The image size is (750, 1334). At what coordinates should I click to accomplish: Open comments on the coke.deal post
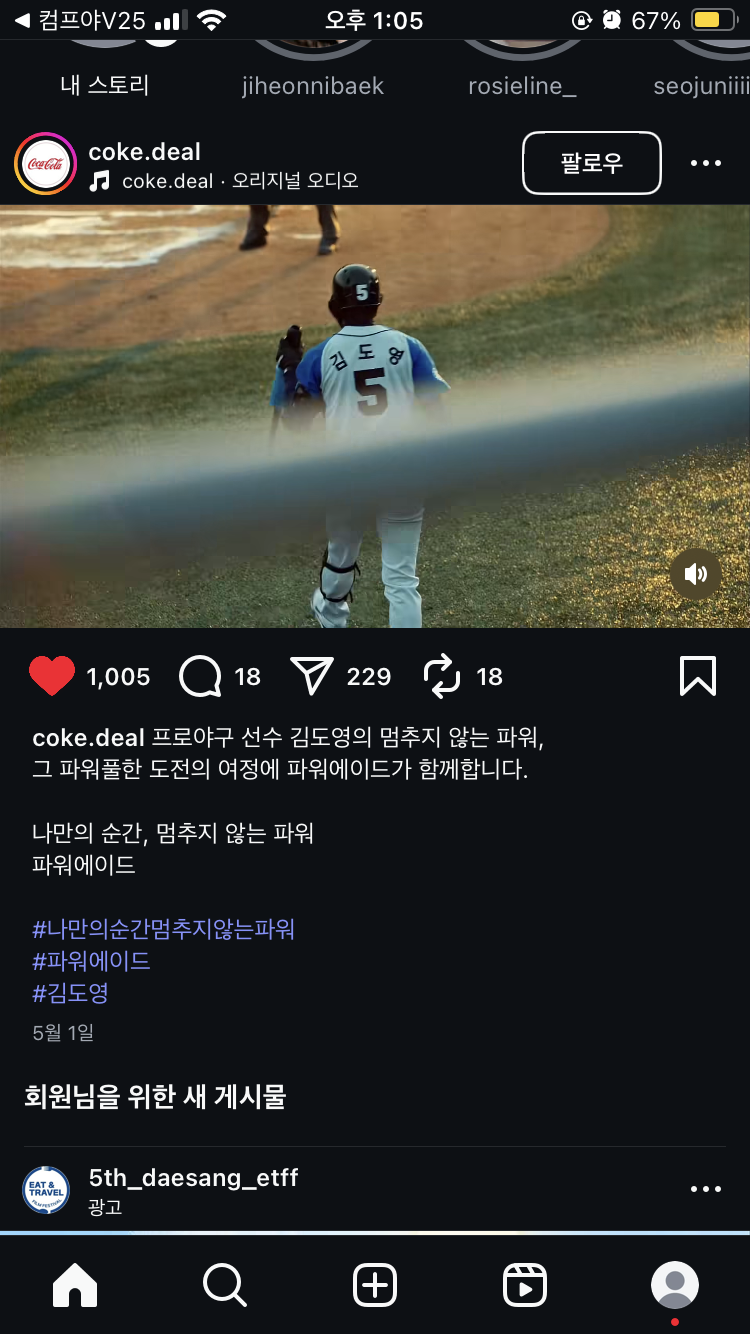tap(200, 677)
